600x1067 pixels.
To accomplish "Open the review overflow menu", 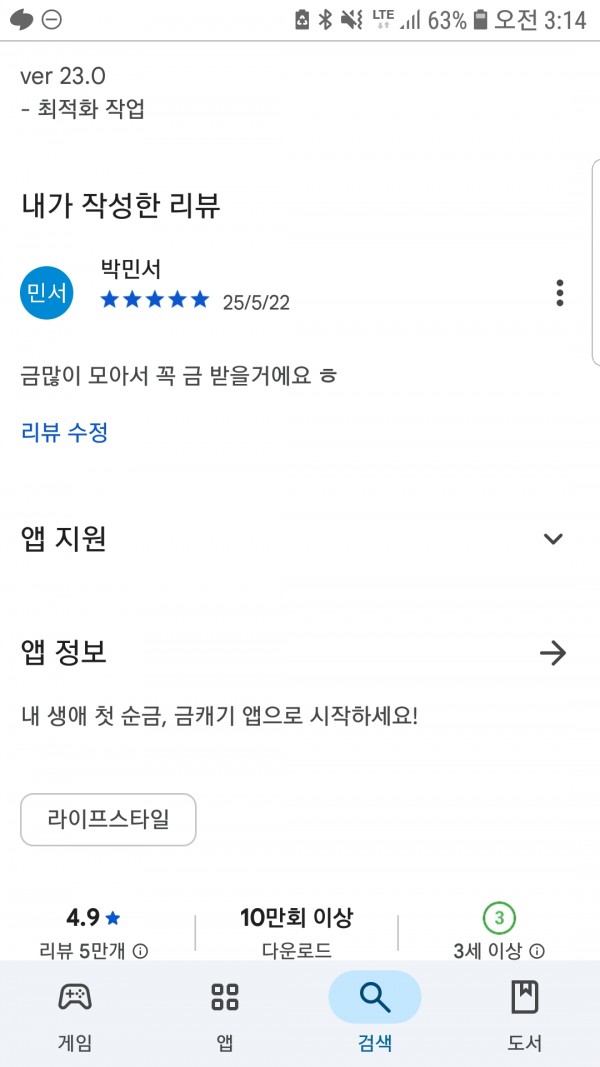I will coord(559,293).
